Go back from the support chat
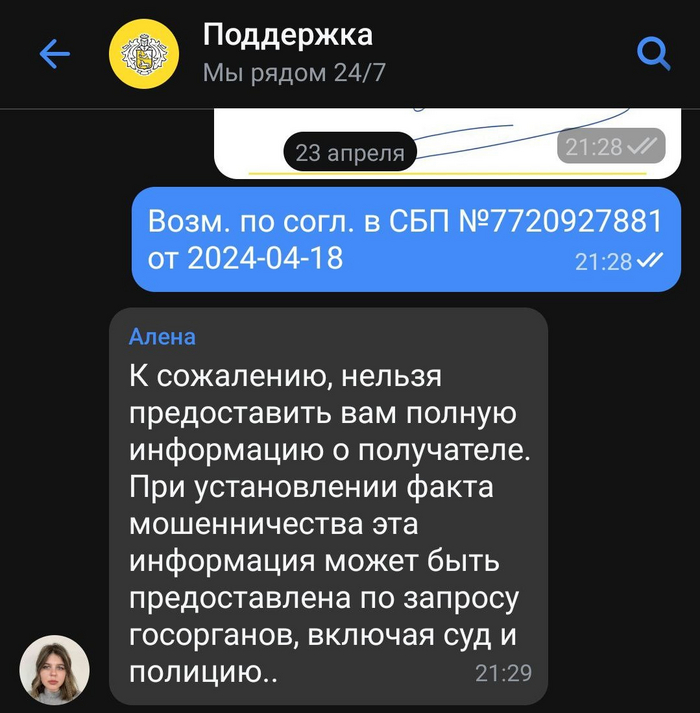The height and width of the screenshot is (713, 700). (54, 54)
